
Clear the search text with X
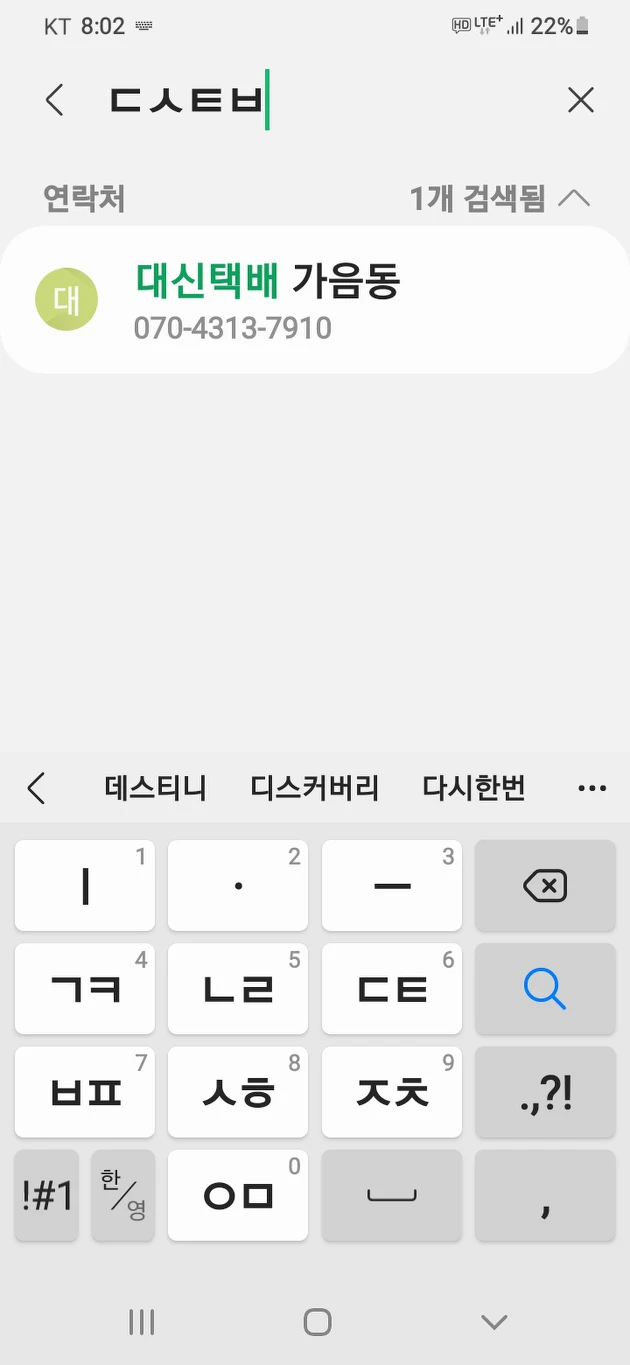[x=581, y=100]
